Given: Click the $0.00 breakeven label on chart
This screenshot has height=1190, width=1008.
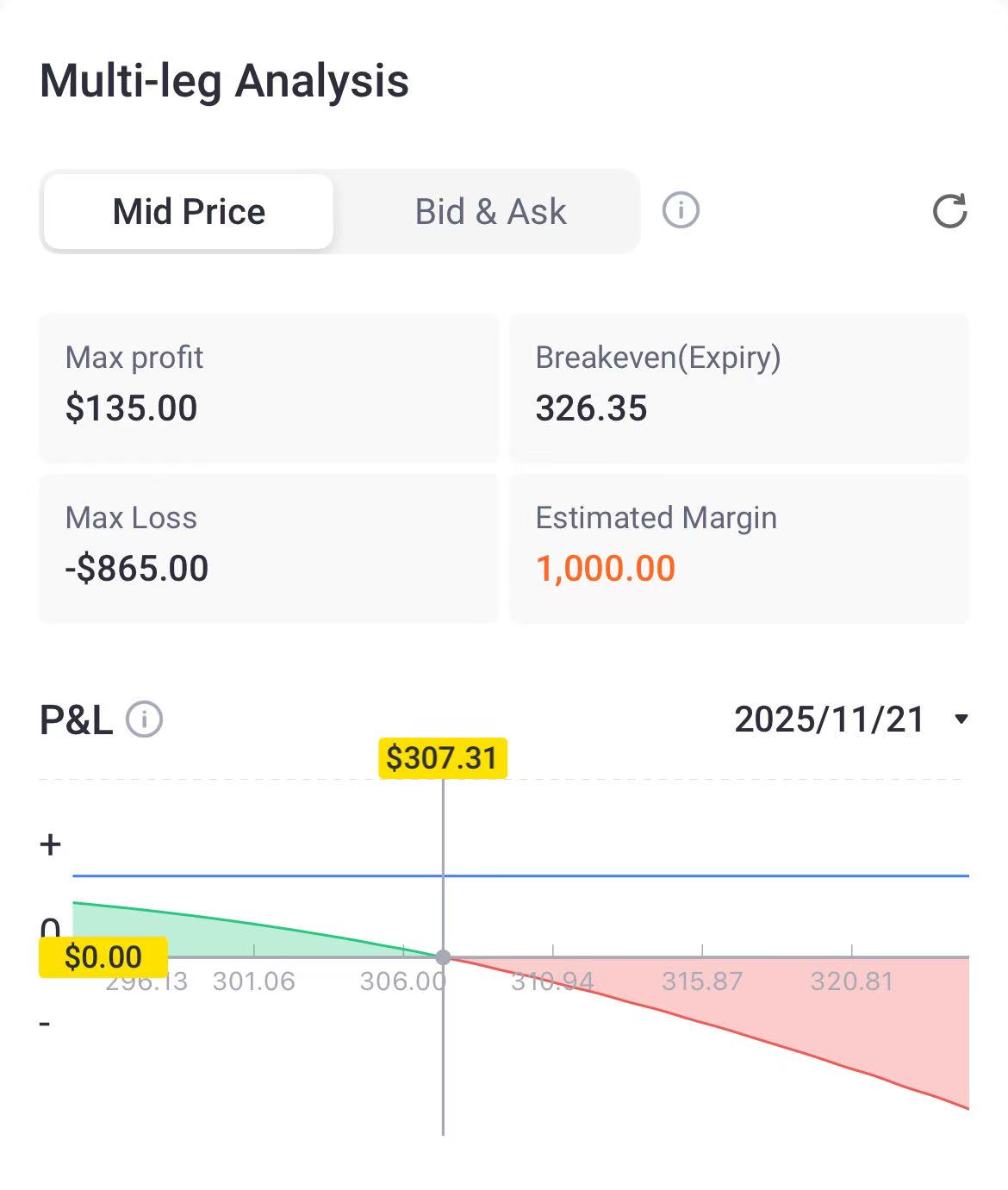Looking at the screenshot, I should tap(101, 956).
